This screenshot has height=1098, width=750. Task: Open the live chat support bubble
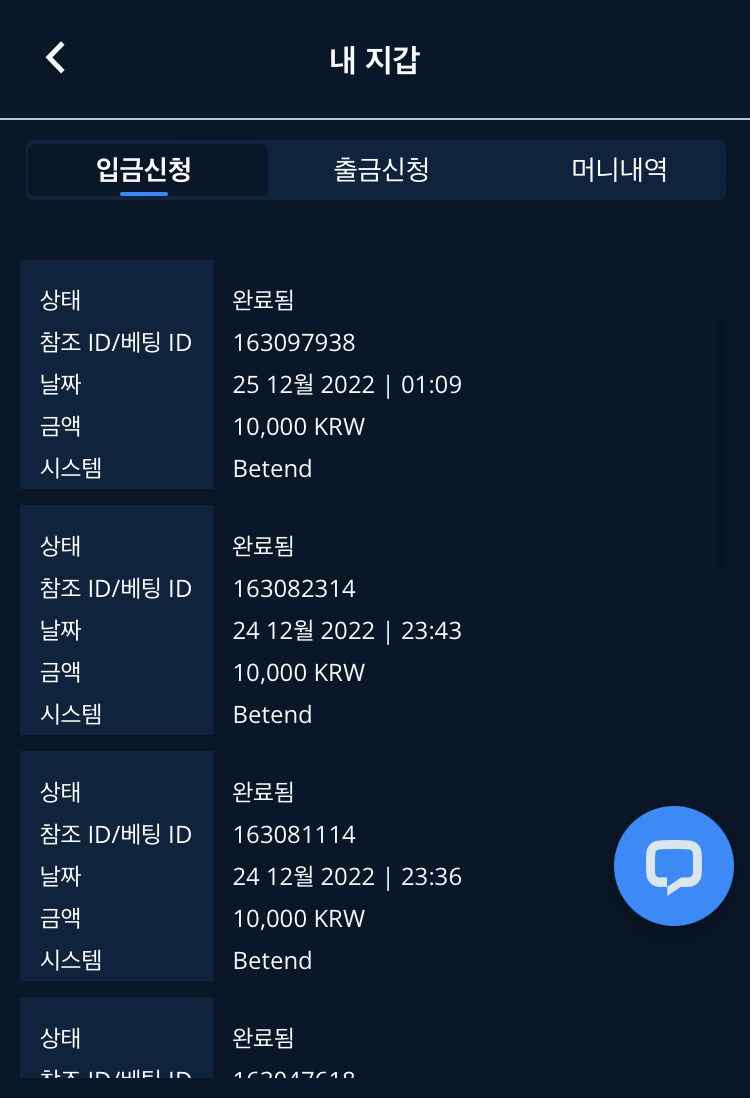pyautogui.click(x=673, y=865)
